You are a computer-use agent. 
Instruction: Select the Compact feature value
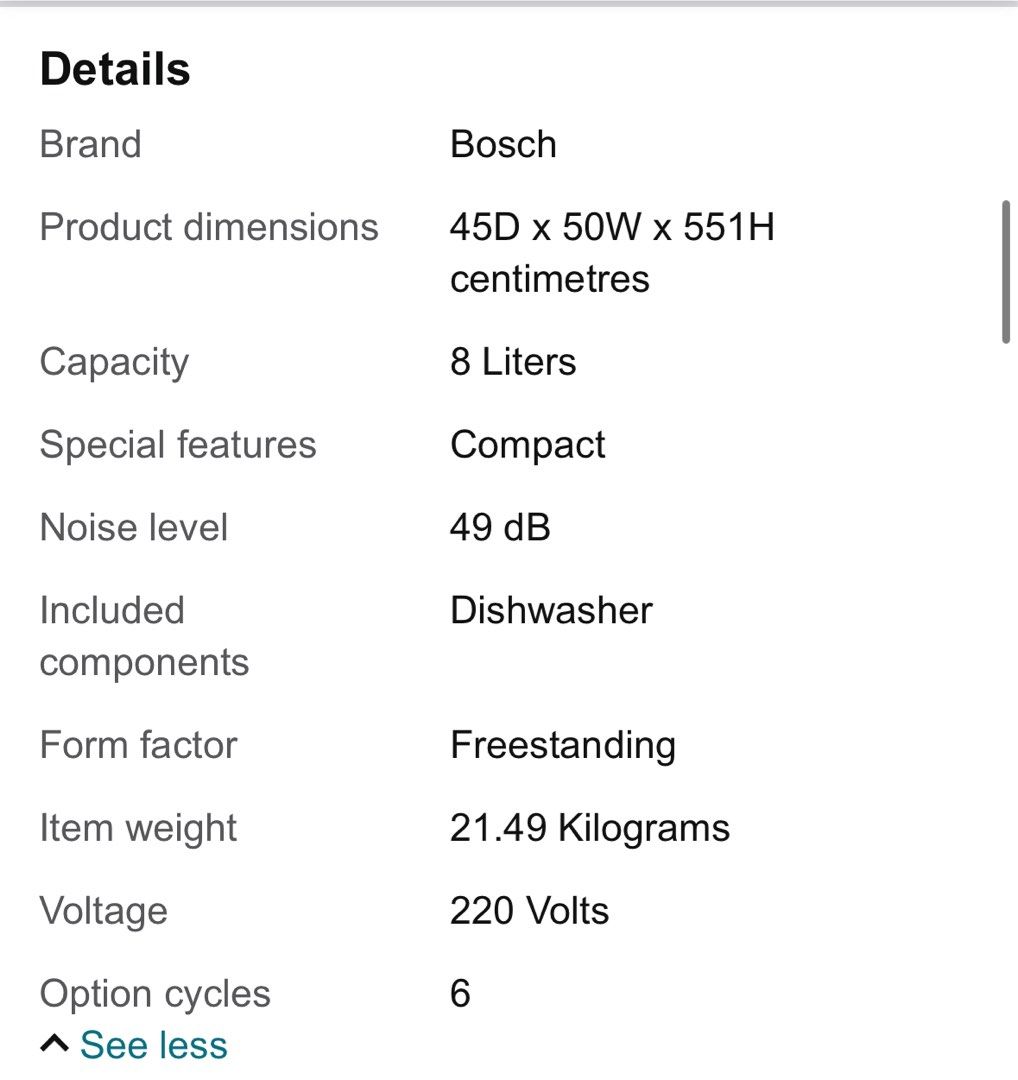(x=528, y=446)
